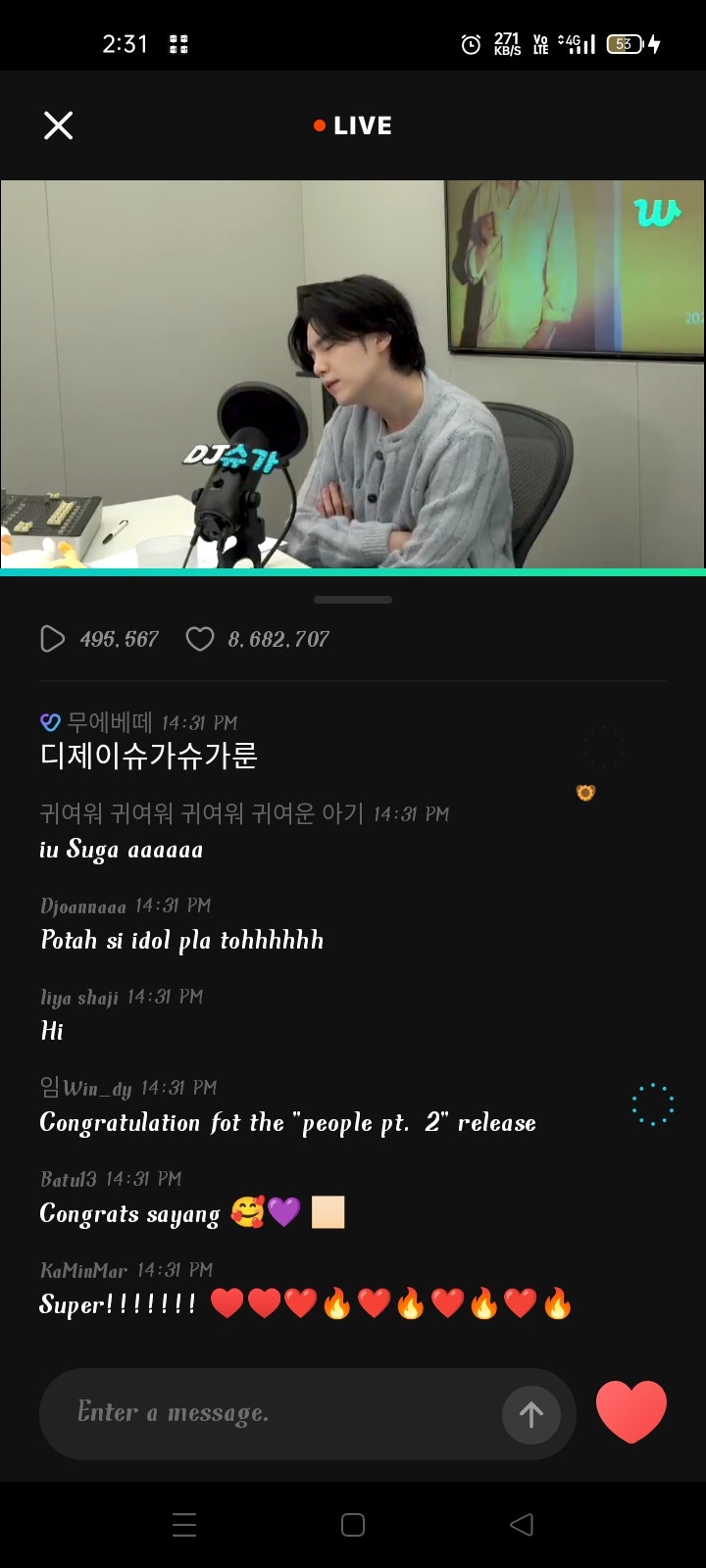
Task: Tap the battery indicator in status bar
Action: coord(625,43)
